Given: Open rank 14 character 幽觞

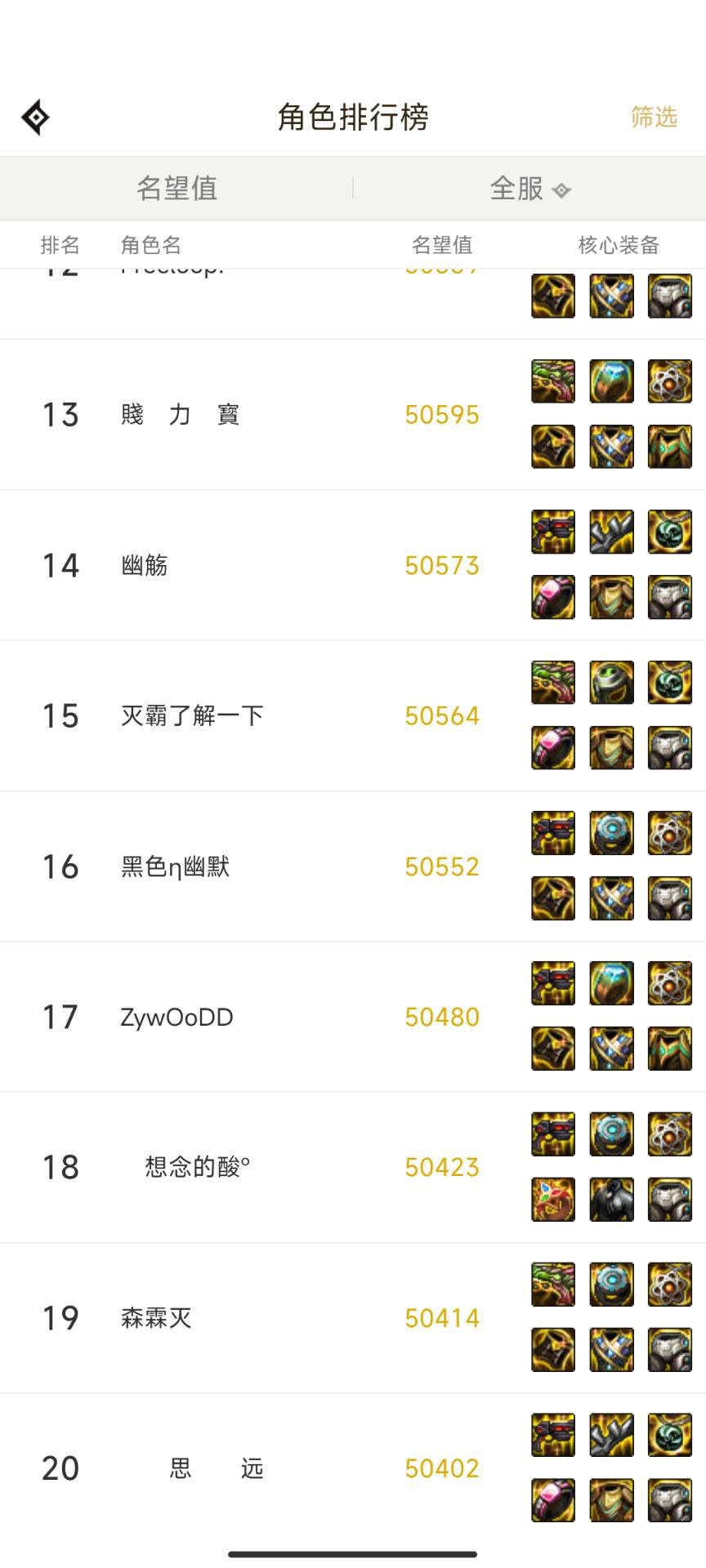Looking at the screenshot, I should 353,565.
